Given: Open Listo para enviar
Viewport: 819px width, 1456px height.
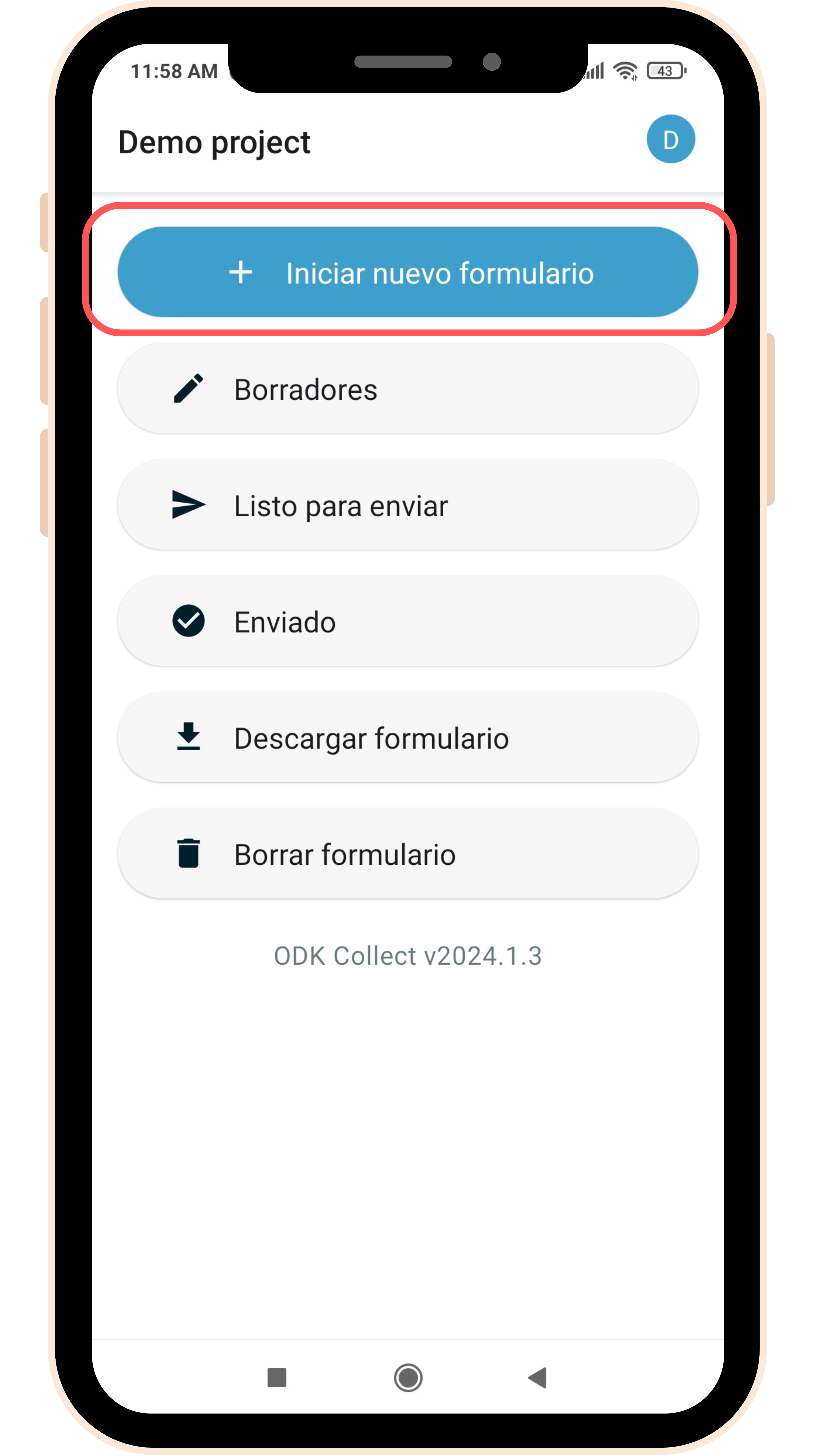Looking at the screenshot, I should [x=407, y=505].
